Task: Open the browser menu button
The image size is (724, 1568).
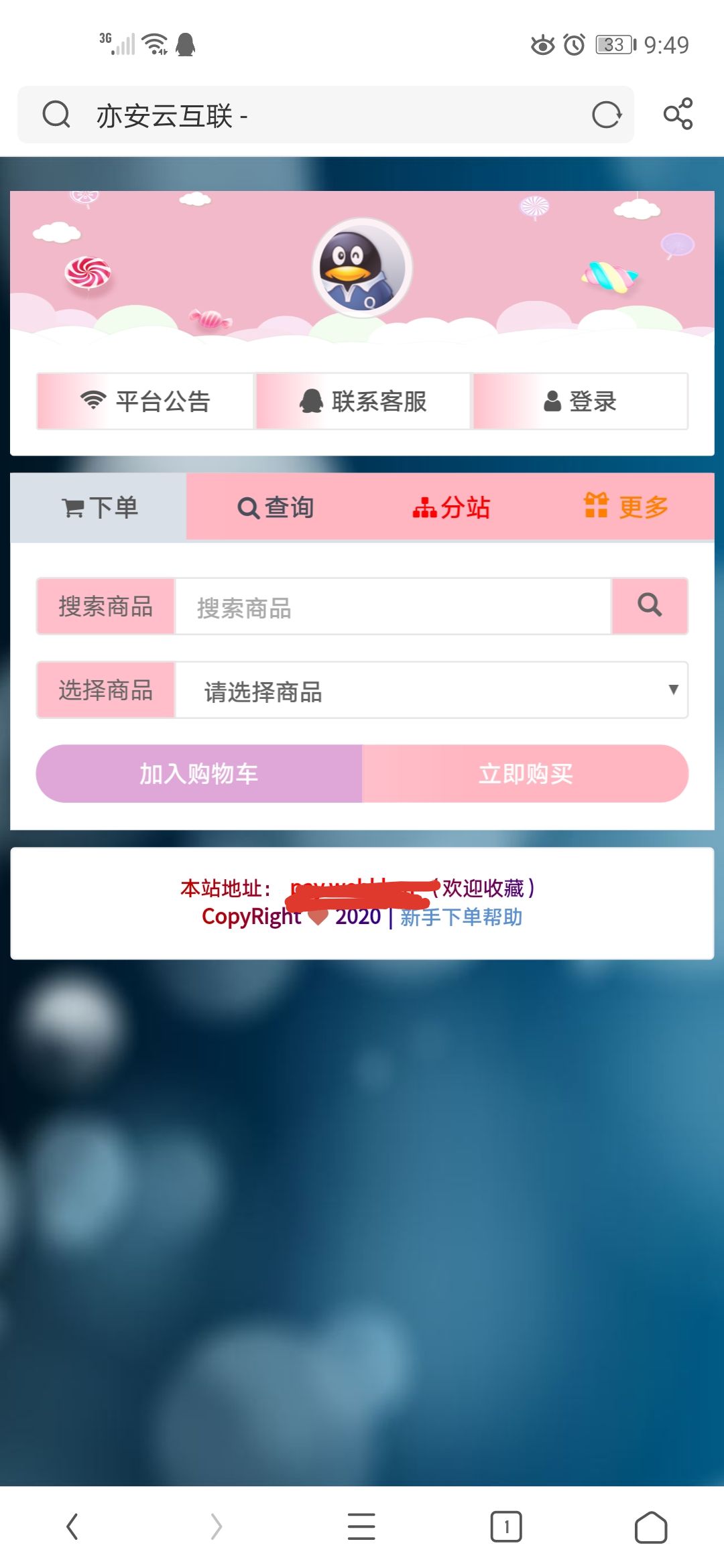Action: pos(361,1526)
